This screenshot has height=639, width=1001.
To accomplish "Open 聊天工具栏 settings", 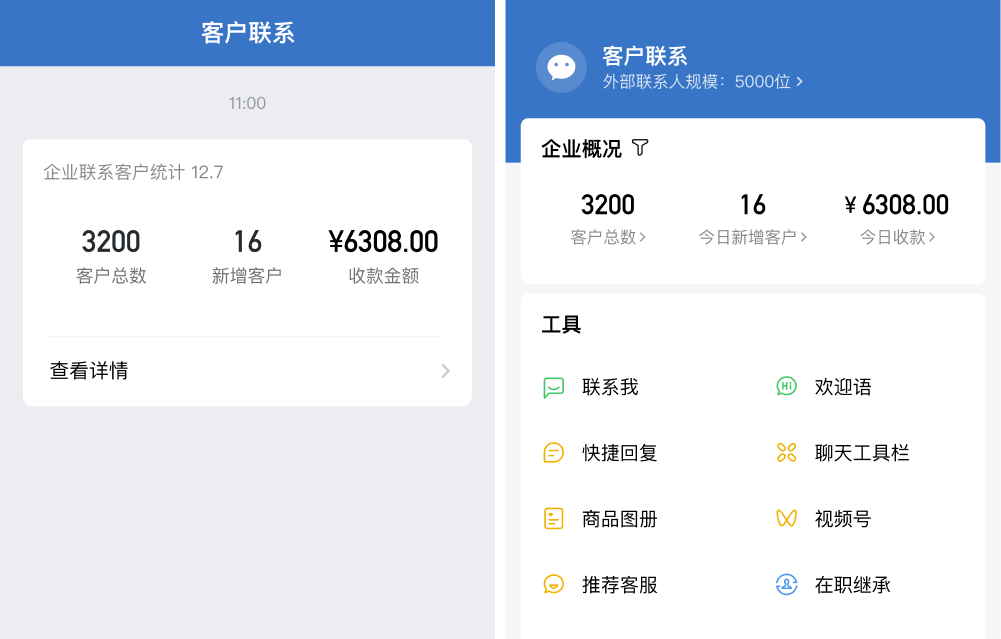I will coord(861,453).
